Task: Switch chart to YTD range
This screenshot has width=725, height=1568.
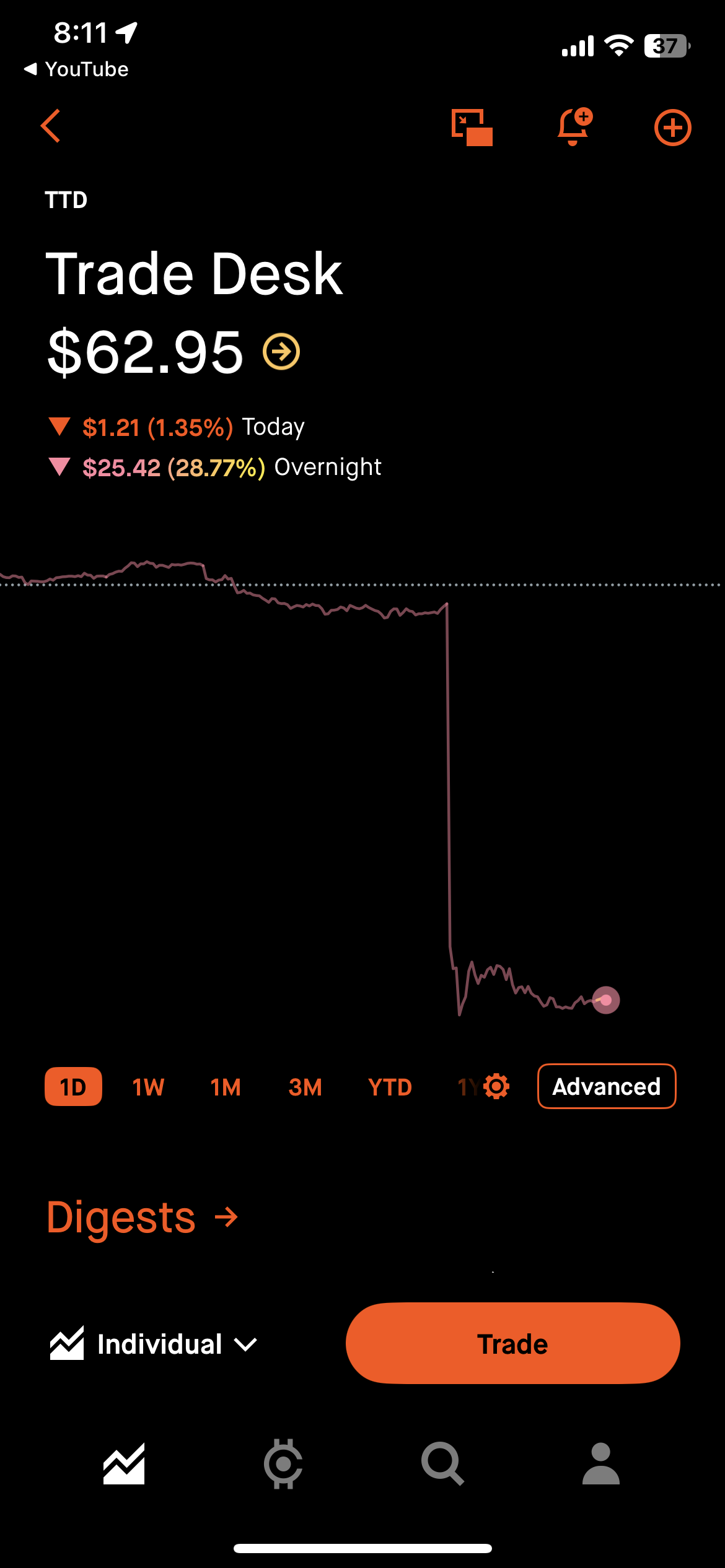Action: point(390,1087)
